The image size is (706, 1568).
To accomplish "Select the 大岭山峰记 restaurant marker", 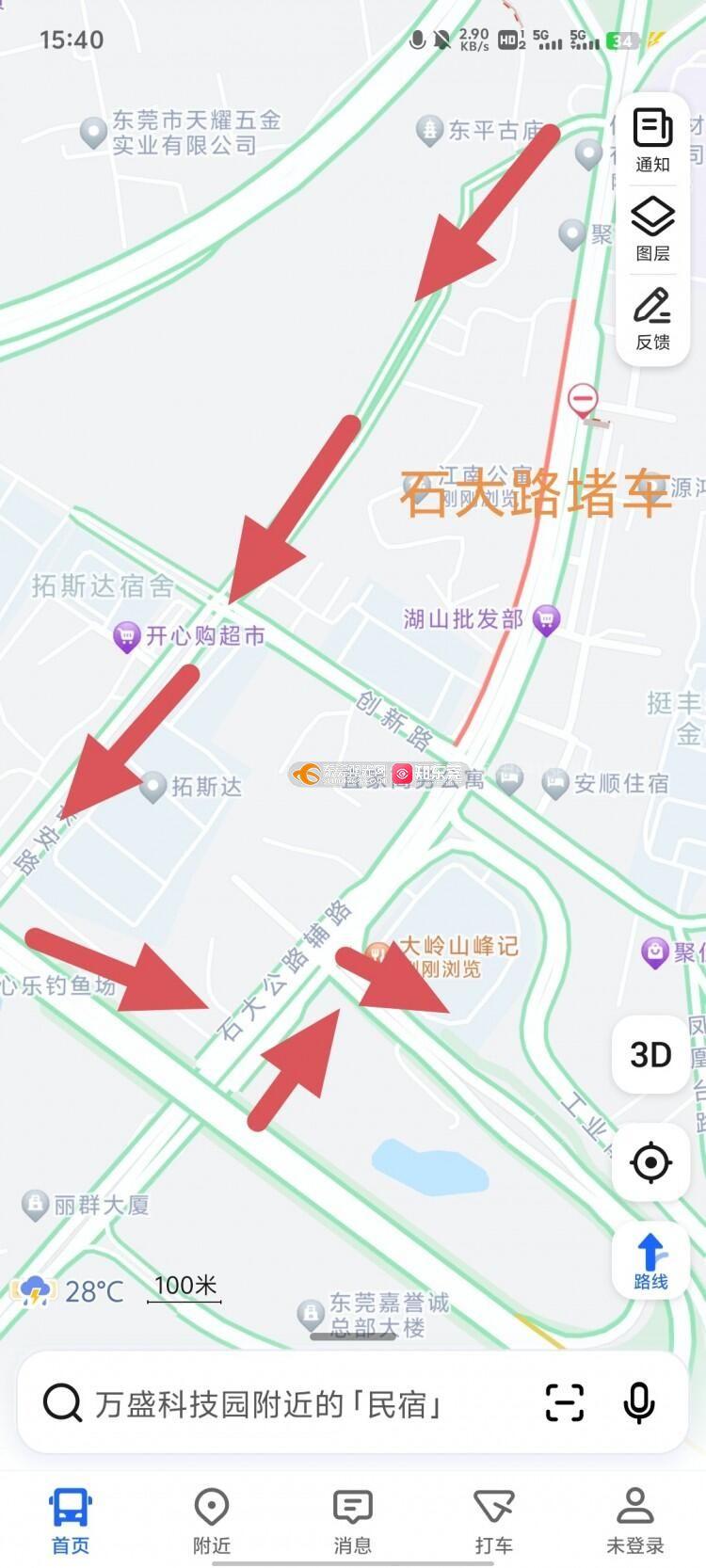I will (378, 952).
